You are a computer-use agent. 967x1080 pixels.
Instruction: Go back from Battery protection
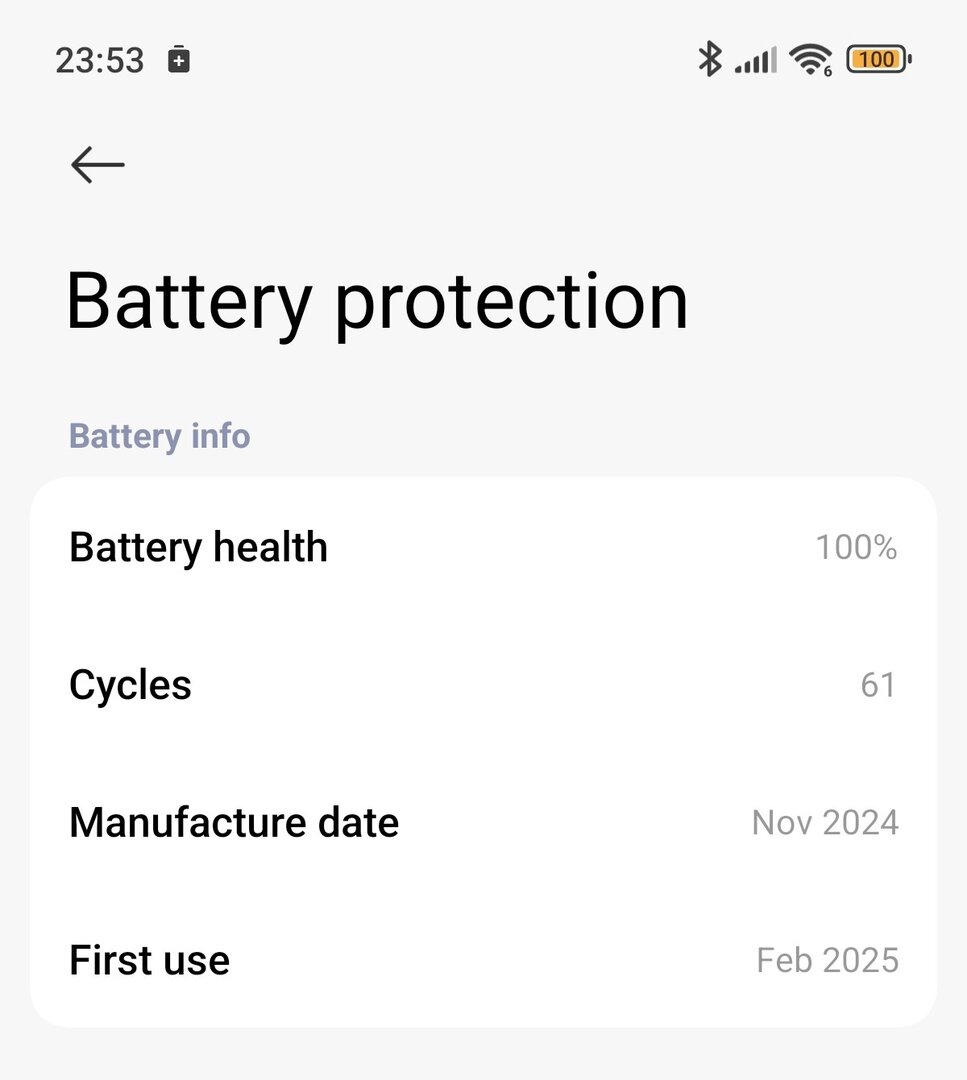(97, 165)
